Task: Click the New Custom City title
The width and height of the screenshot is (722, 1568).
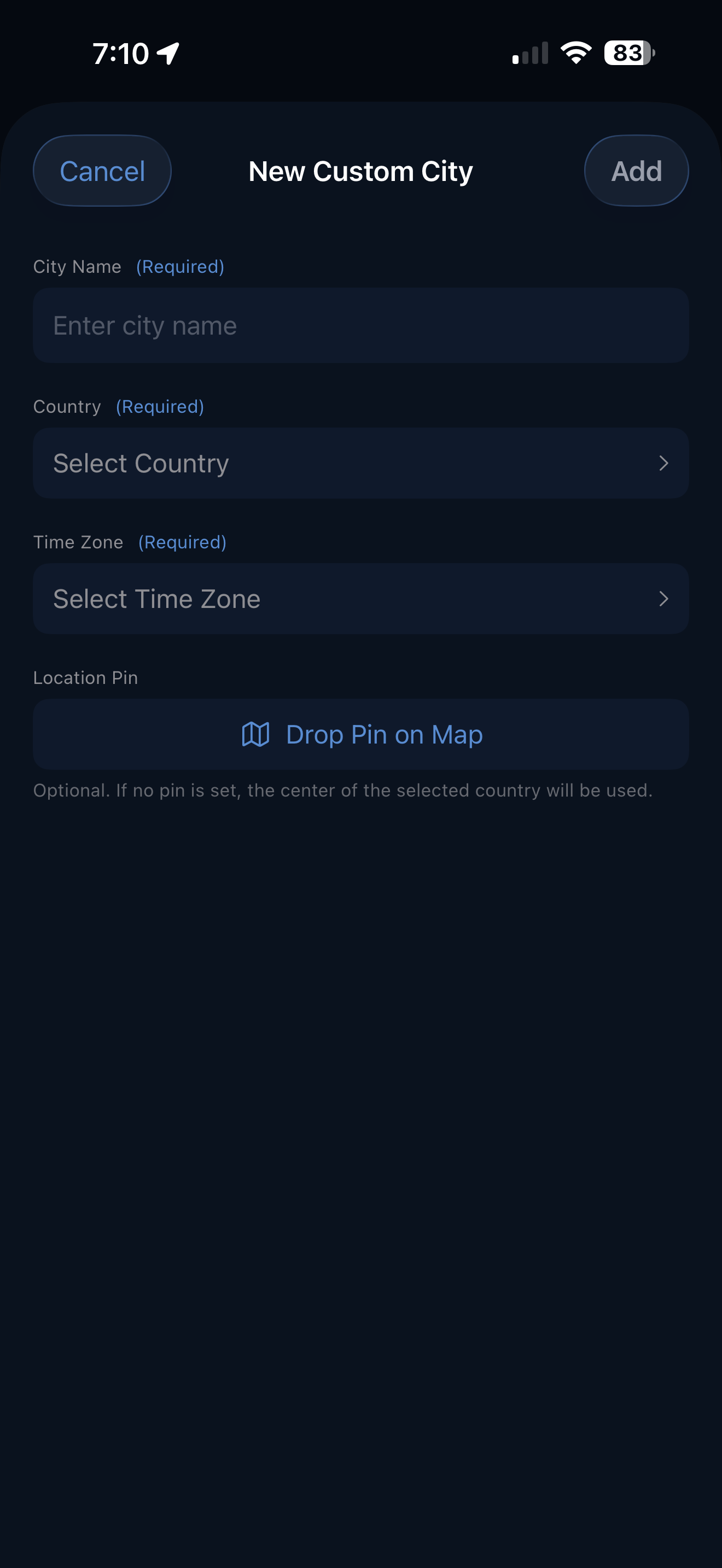Action: 360,171
